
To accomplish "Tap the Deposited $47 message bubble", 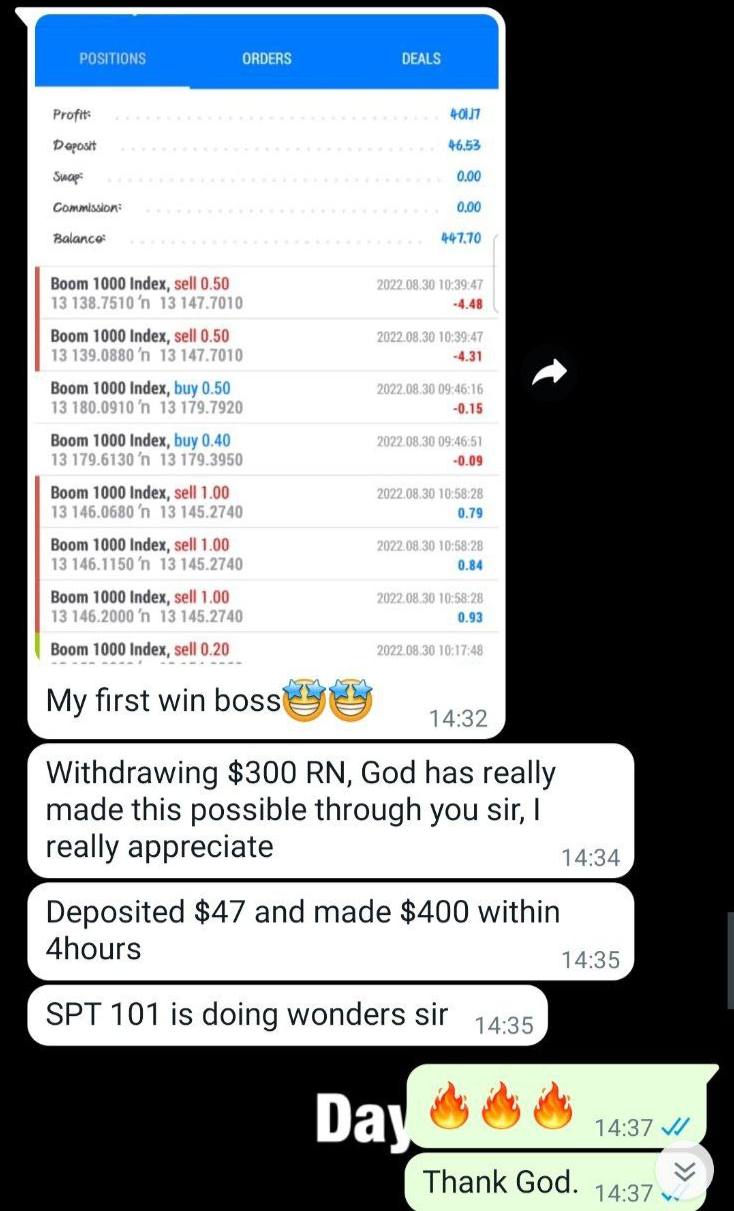I will (300, 930).
